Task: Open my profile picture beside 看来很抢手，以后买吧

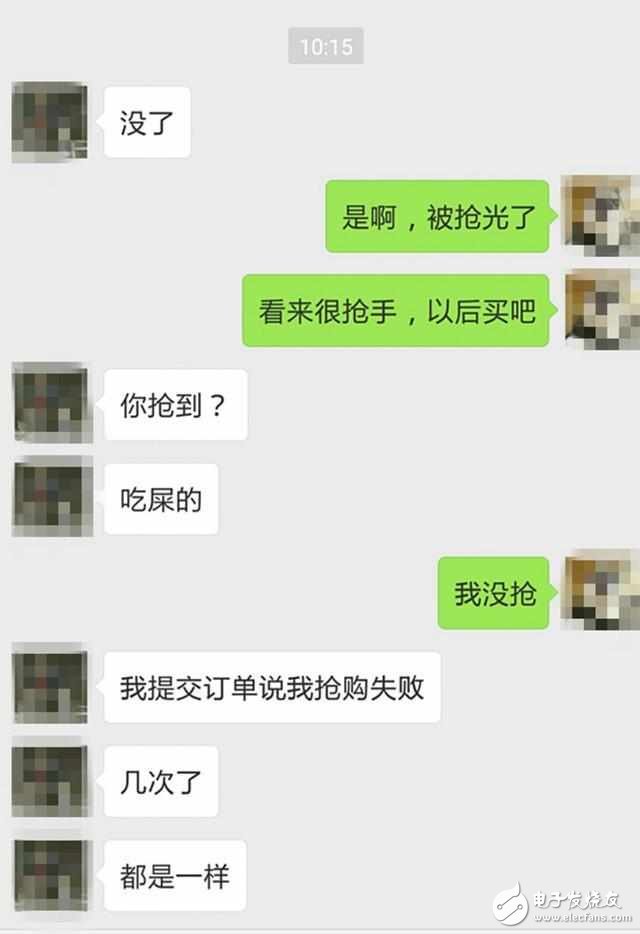Action: (599, 310)
